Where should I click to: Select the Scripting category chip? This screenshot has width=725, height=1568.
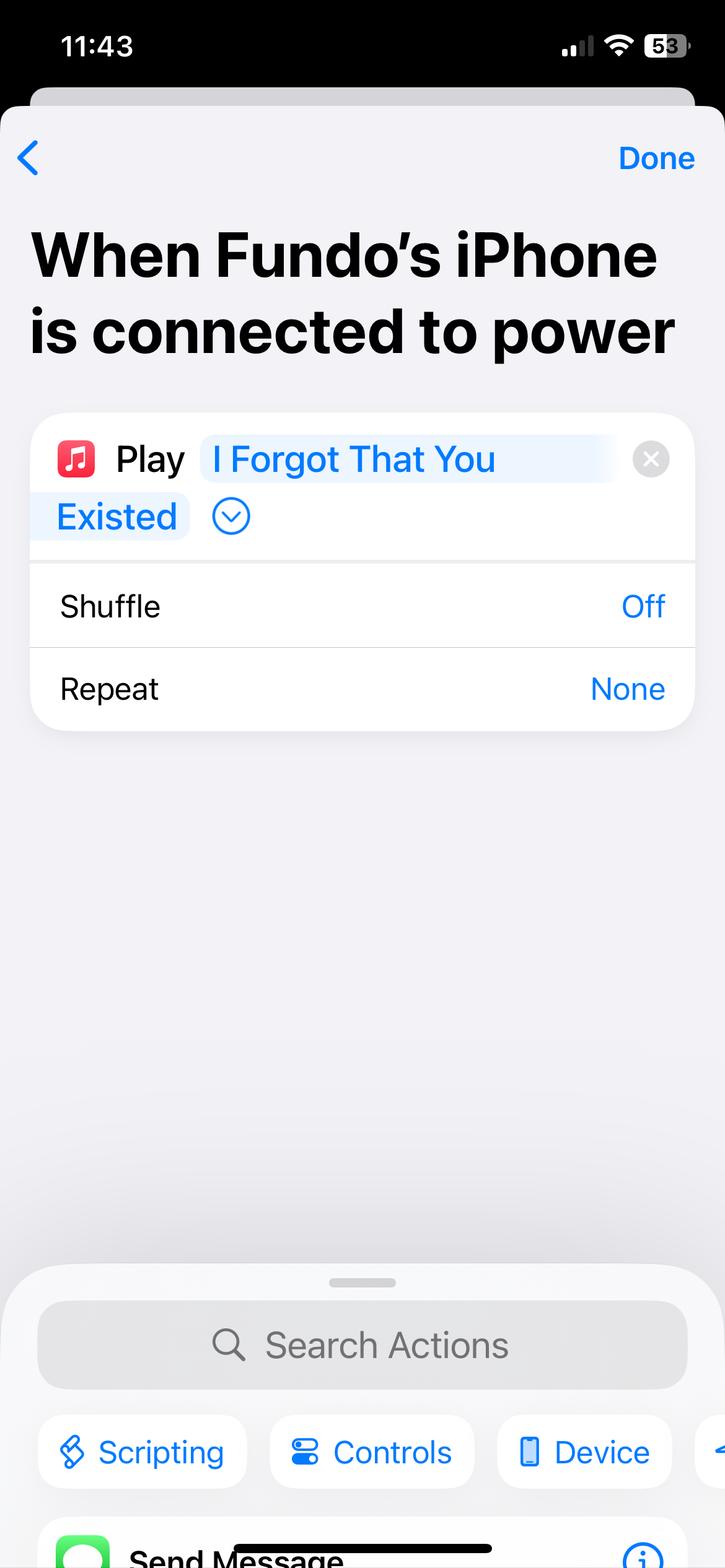click(143, 1452)
